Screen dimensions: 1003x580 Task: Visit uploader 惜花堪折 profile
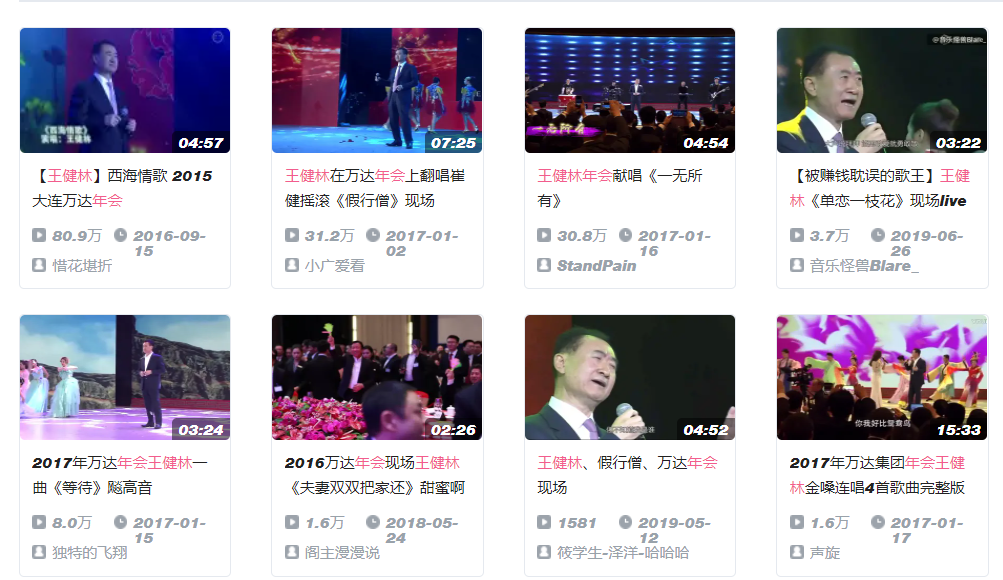click(x=82, y=266)
